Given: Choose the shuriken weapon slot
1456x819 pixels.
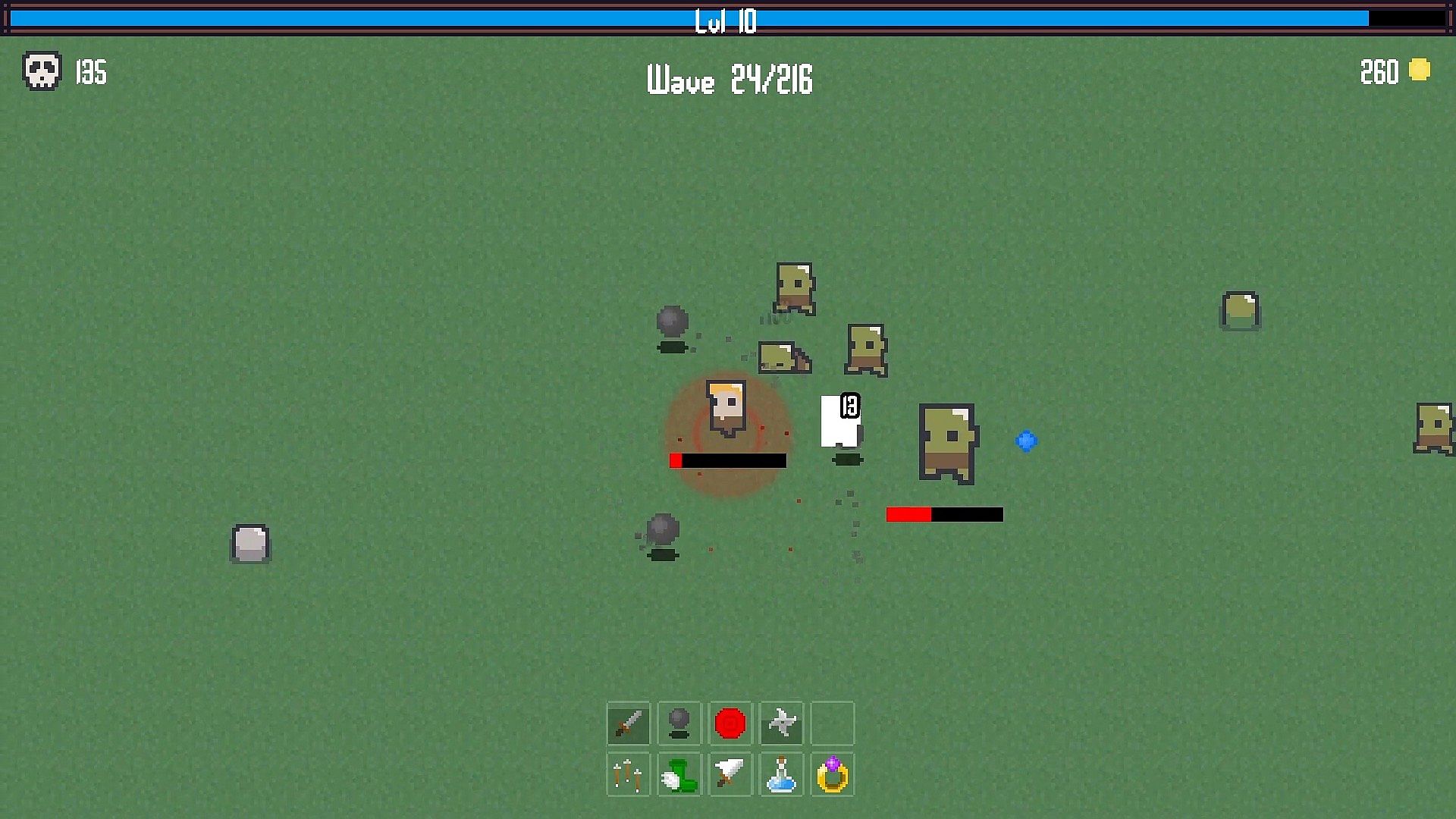Looking at the screenshot, I should [781, 723].
